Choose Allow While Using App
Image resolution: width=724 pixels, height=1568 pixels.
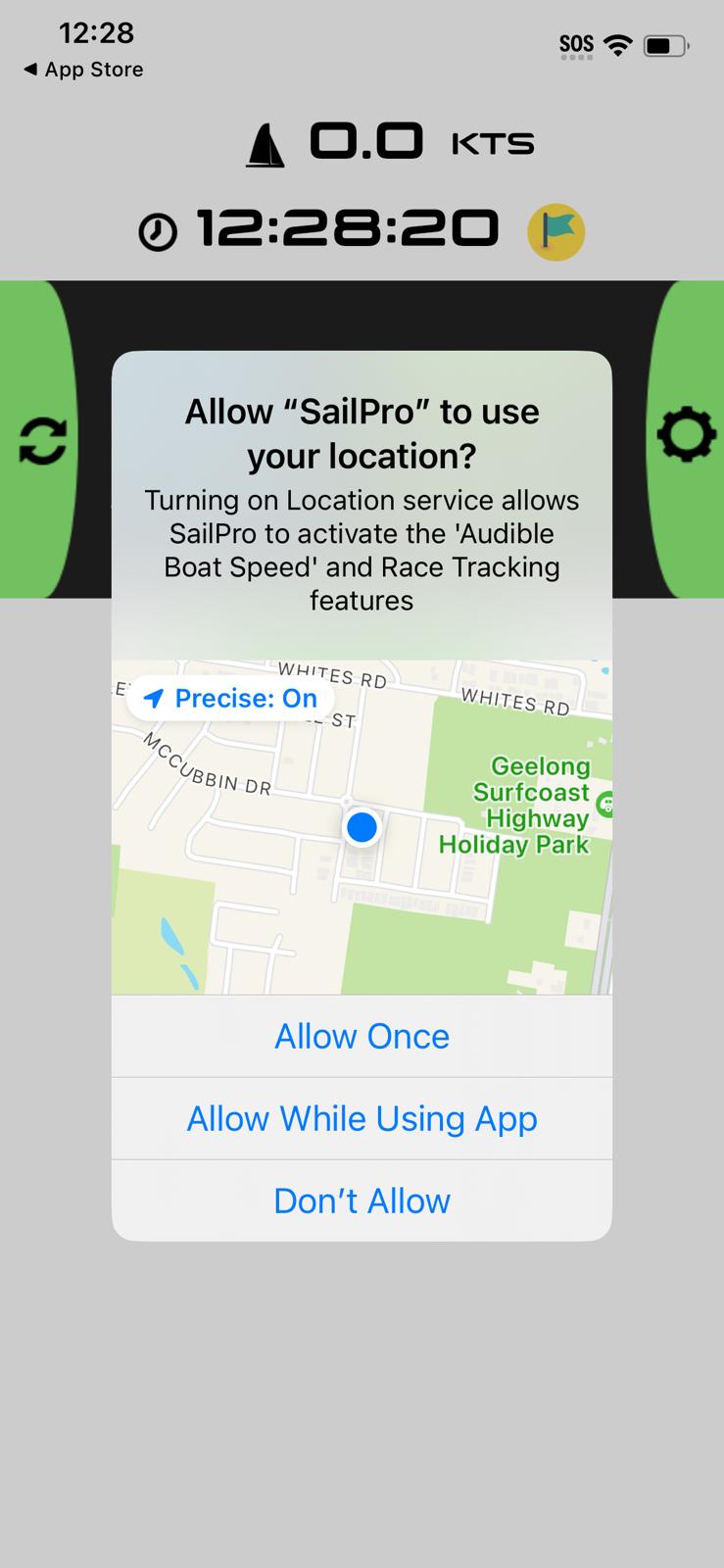(362, 1118)
